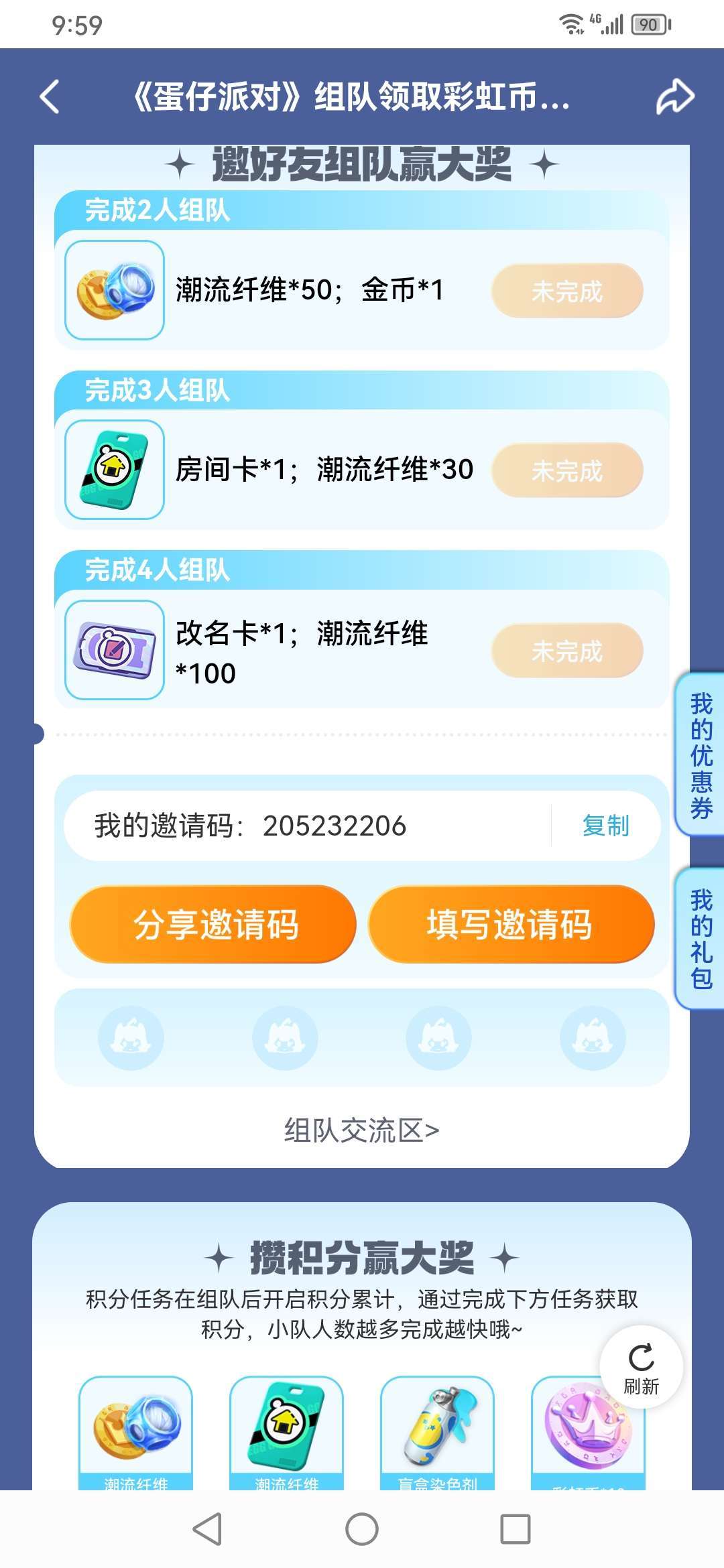
Task: Share this page via the arrow icon
Action: pos(674,97)
